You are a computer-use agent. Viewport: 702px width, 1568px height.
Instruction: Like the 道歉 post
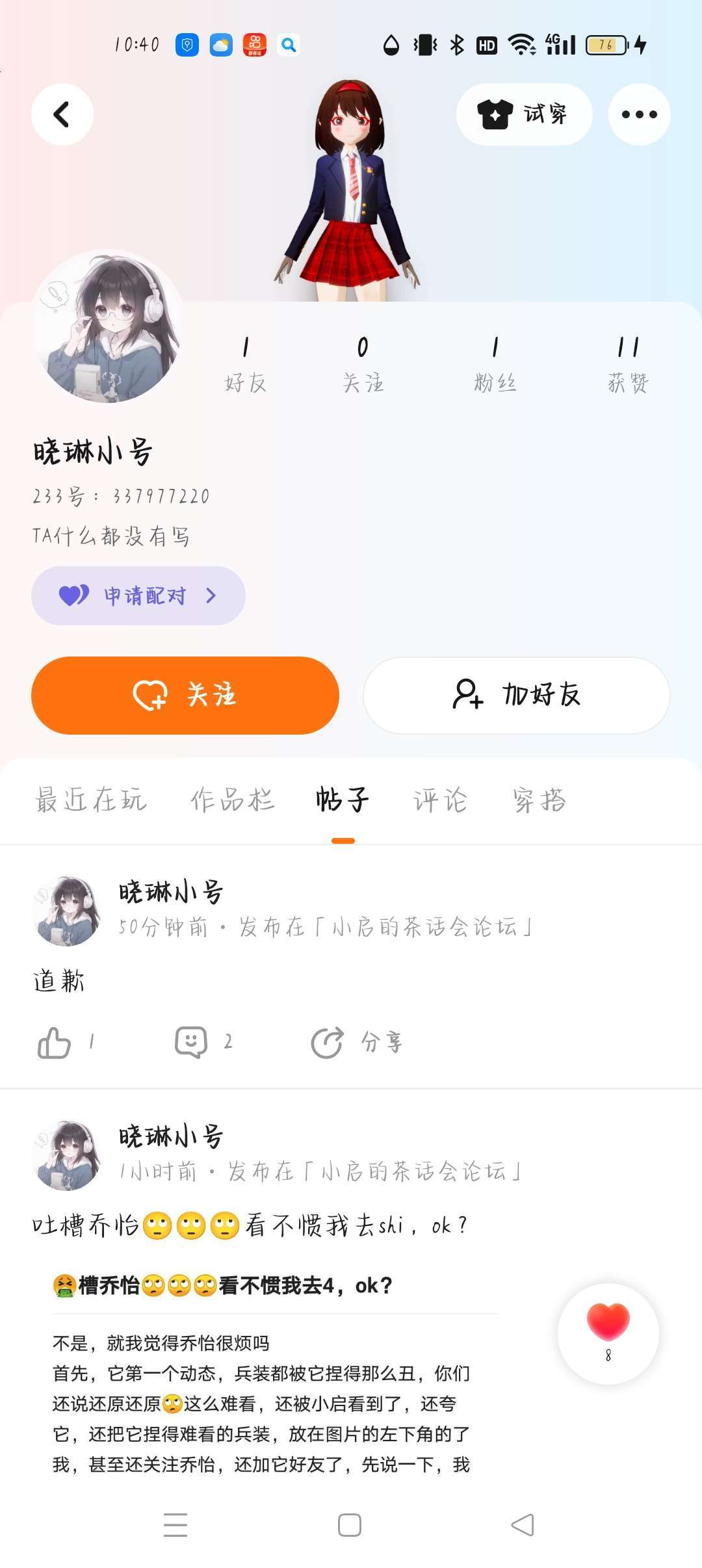tap(55, 1043)
